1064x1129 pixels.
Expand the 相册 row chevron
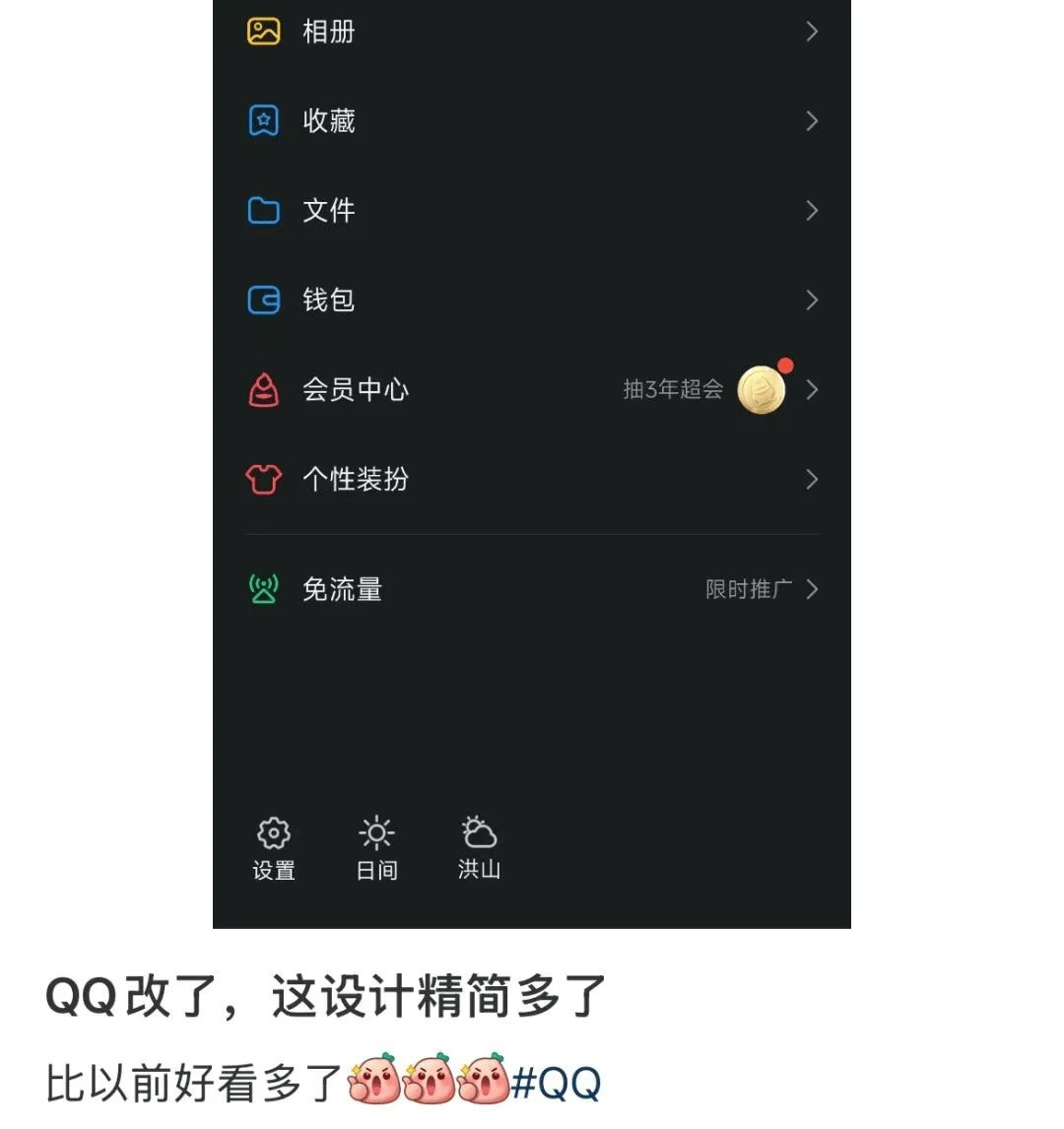(x=811, y=31)
